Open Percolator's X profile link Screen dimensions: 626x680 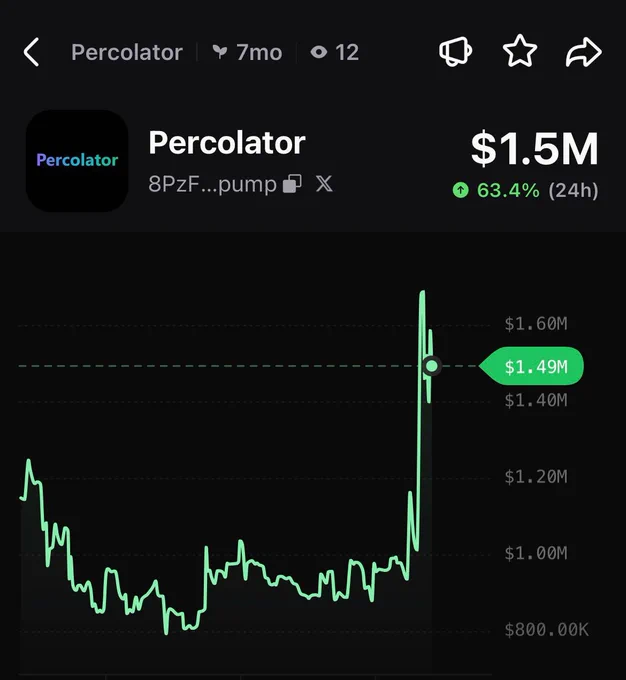click(324, 184)
